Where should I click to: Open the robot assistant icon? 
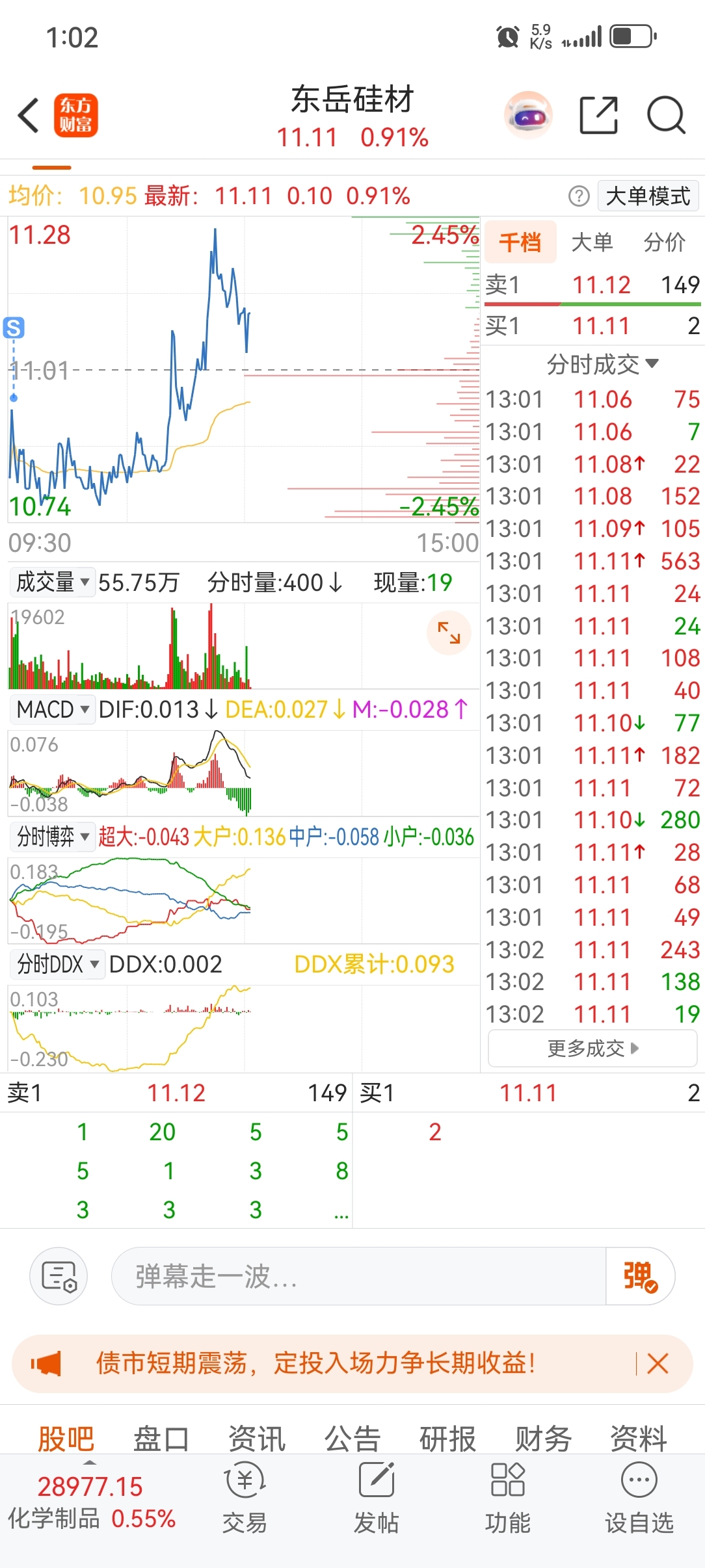(529, 116)
